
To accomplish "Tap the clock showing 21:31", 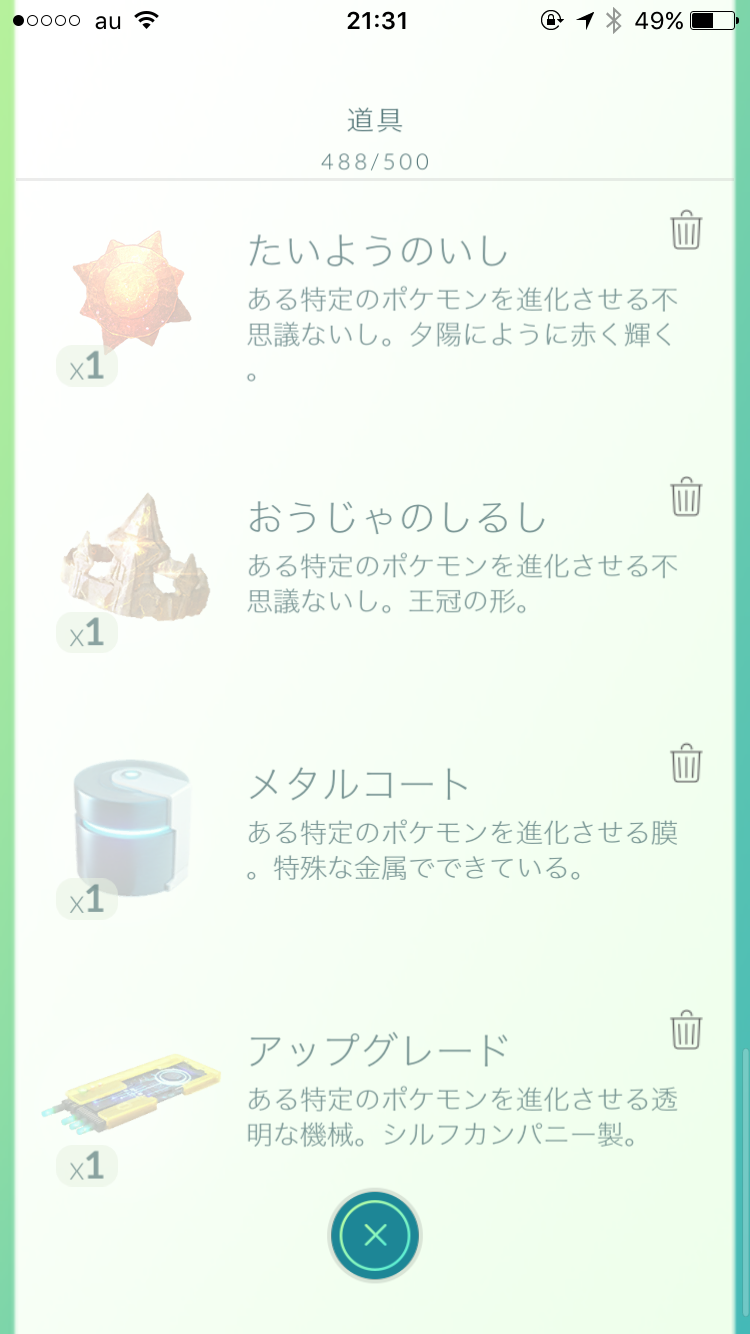I will point(375,20).
